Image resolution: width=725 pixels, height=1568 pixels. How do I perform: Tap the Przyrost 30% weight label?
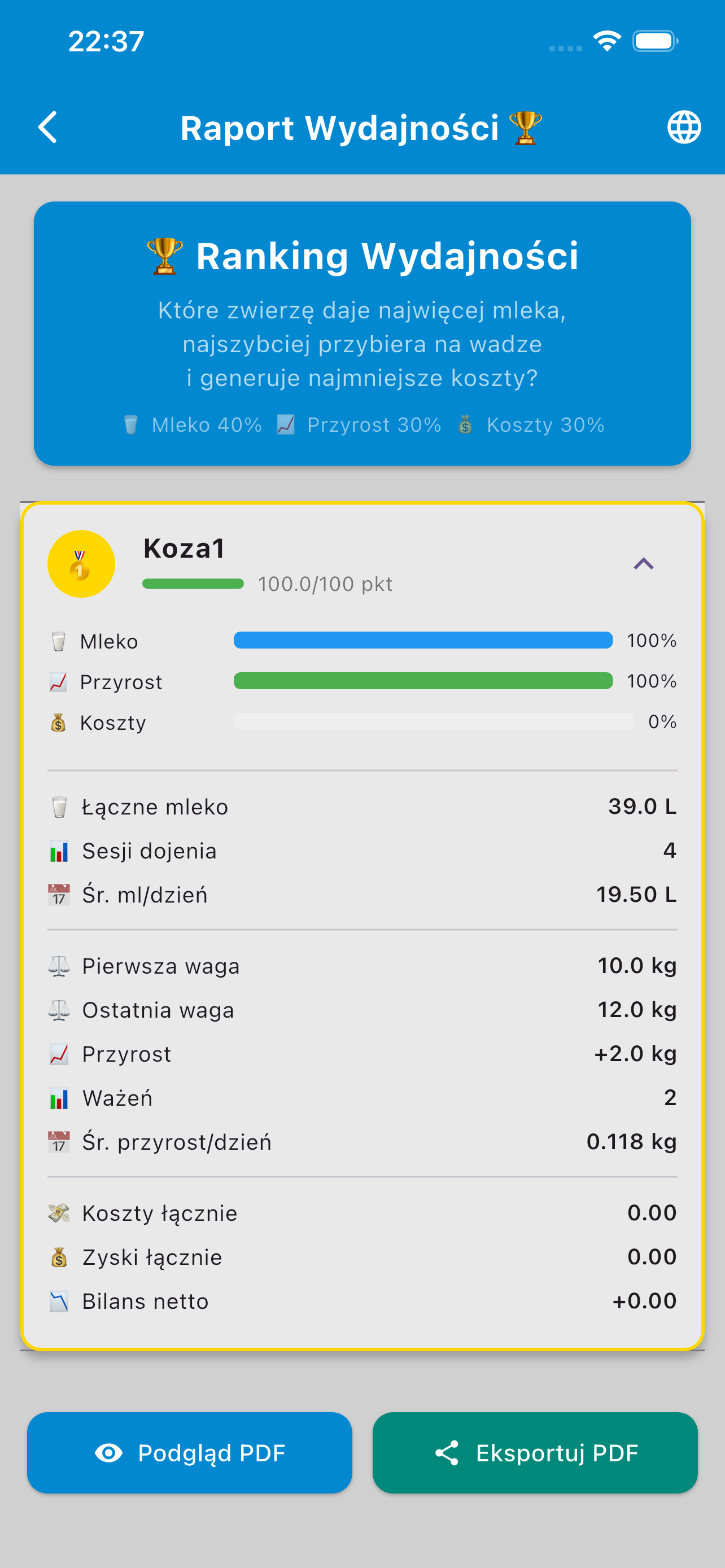359,424
